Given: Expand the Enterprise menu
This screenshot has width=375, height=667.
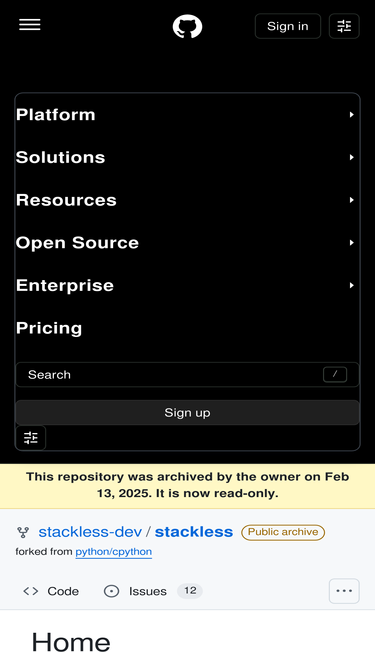Looking at the screenshot, I should (x=187, y=285).
